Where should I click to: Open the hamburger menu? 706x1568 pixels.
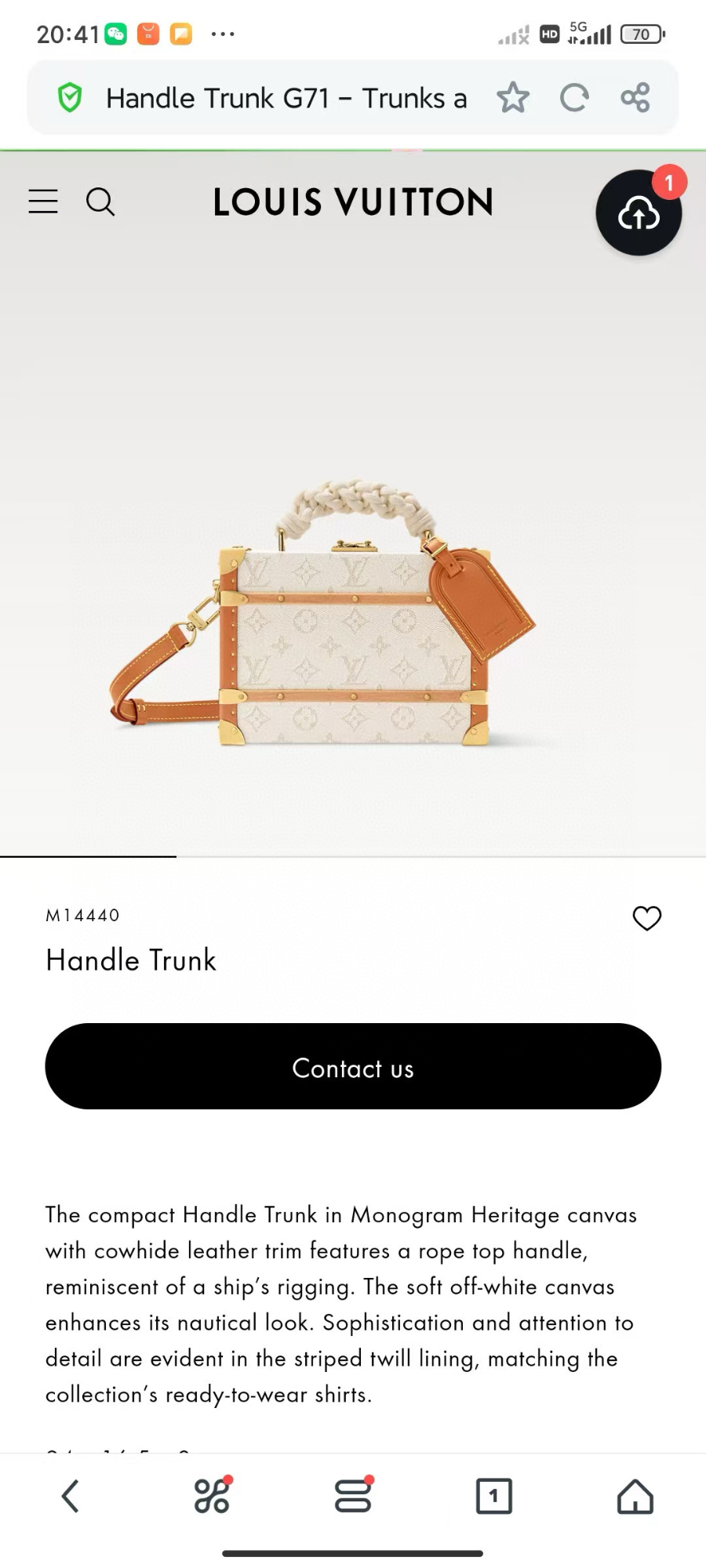coord(43,201)
